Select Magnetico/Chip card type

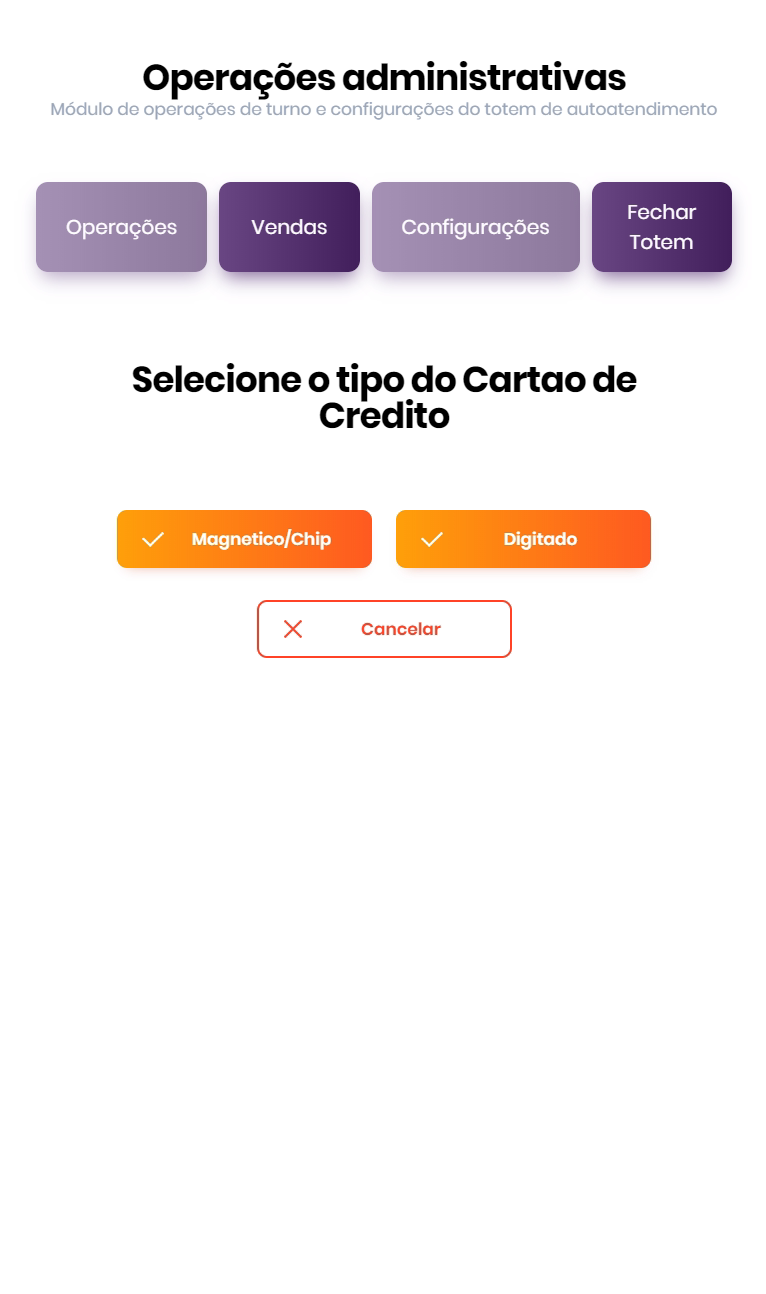coord(244,539)
